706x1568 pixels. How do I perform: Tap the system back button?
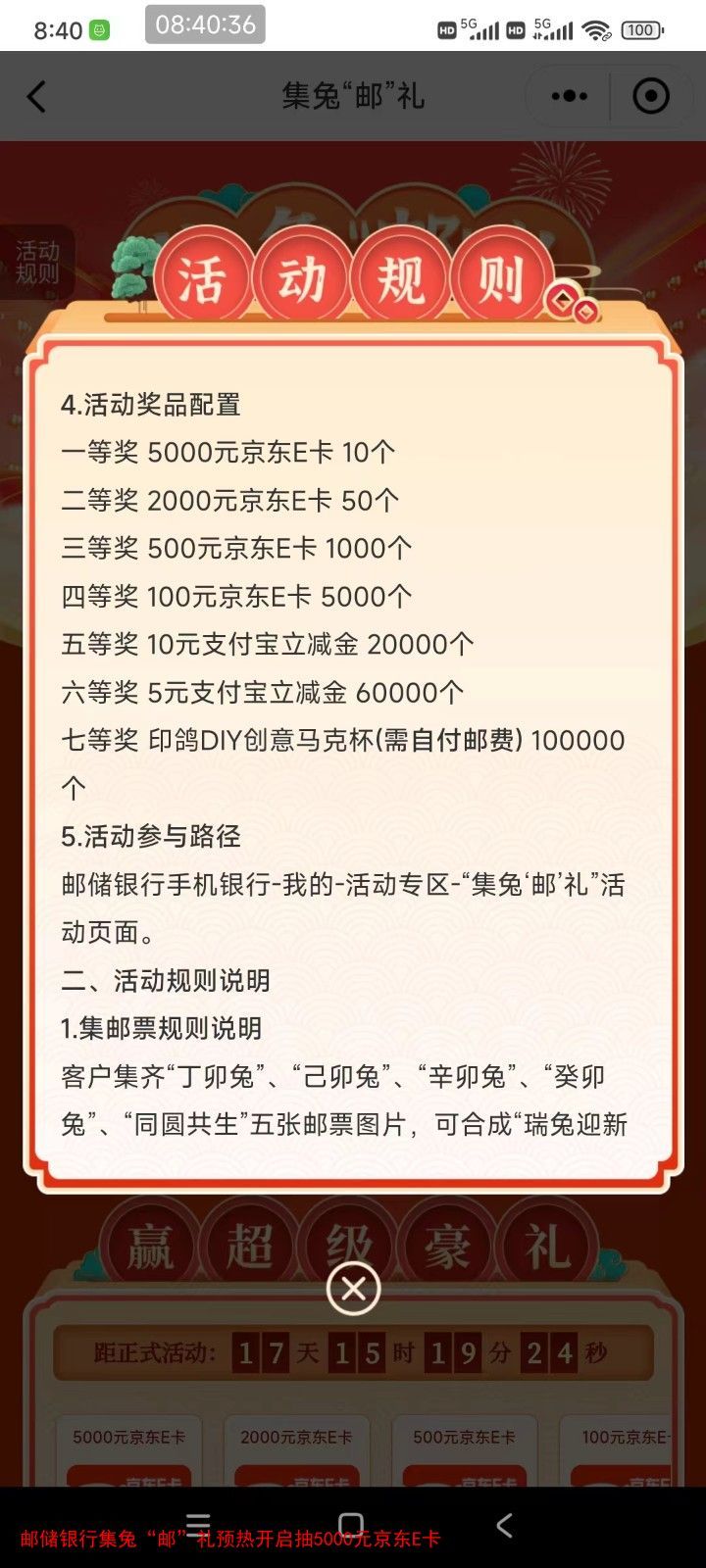(x=504, y=1525)
